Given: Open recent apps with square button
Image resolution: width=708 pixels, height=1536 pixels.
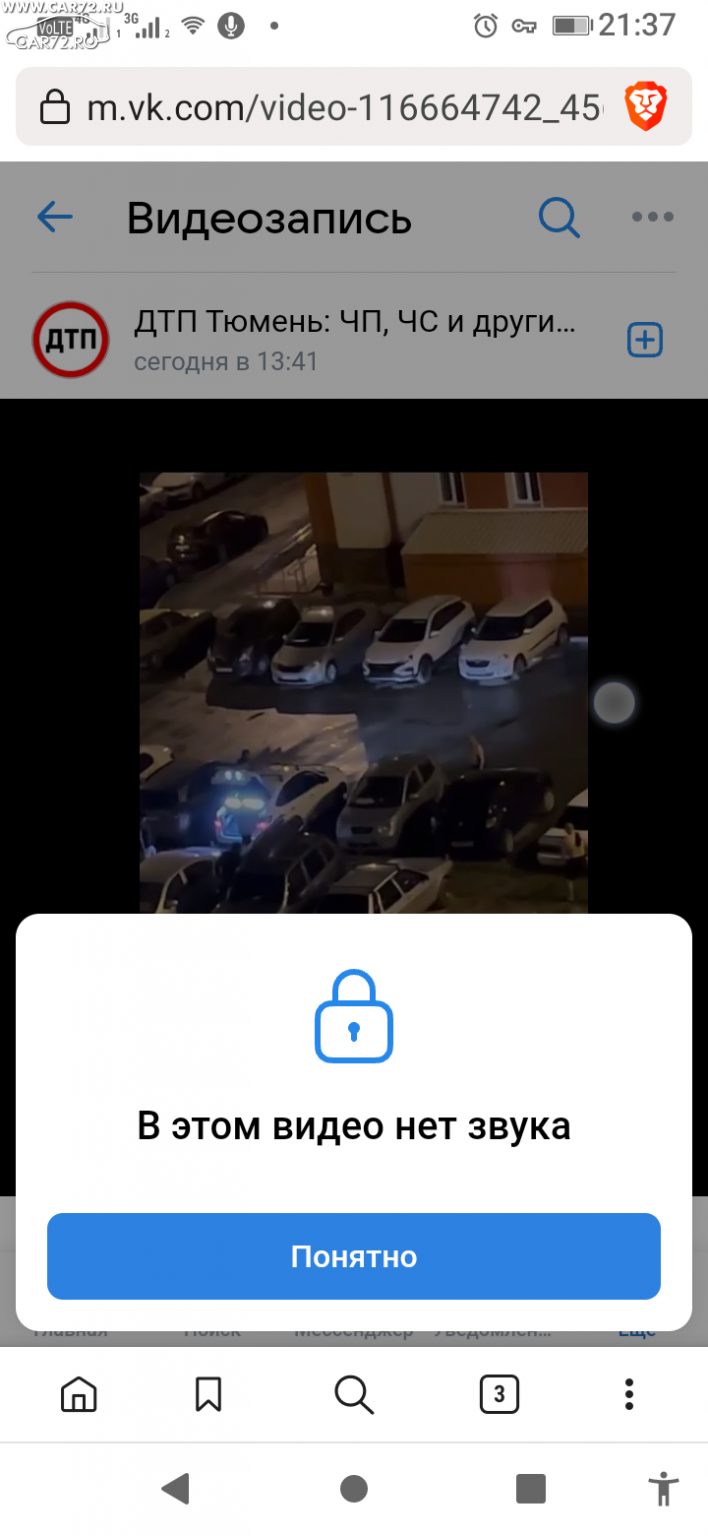Looking at the screenshot, I should (531, 1489).
